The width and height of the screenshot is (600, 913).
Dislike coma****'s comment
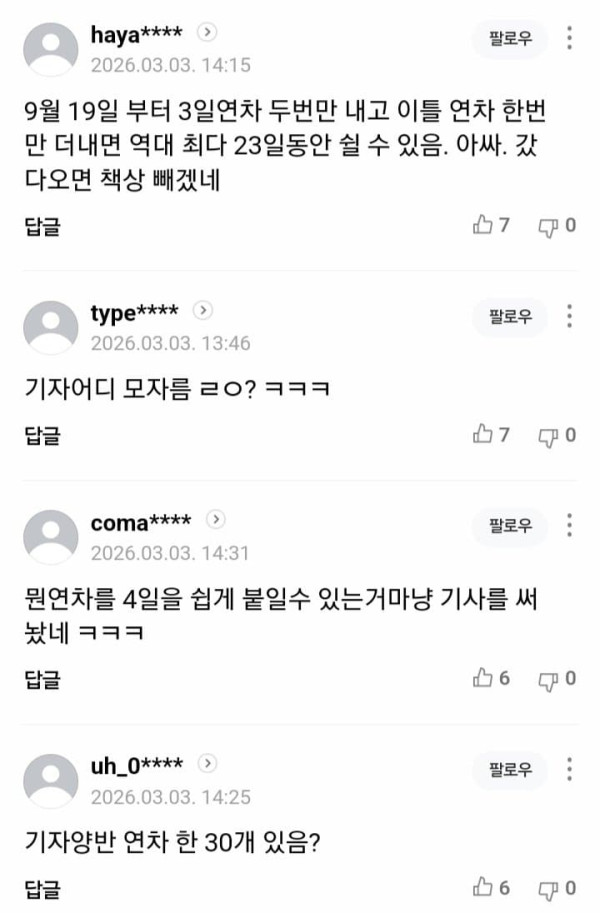[548, 679]
